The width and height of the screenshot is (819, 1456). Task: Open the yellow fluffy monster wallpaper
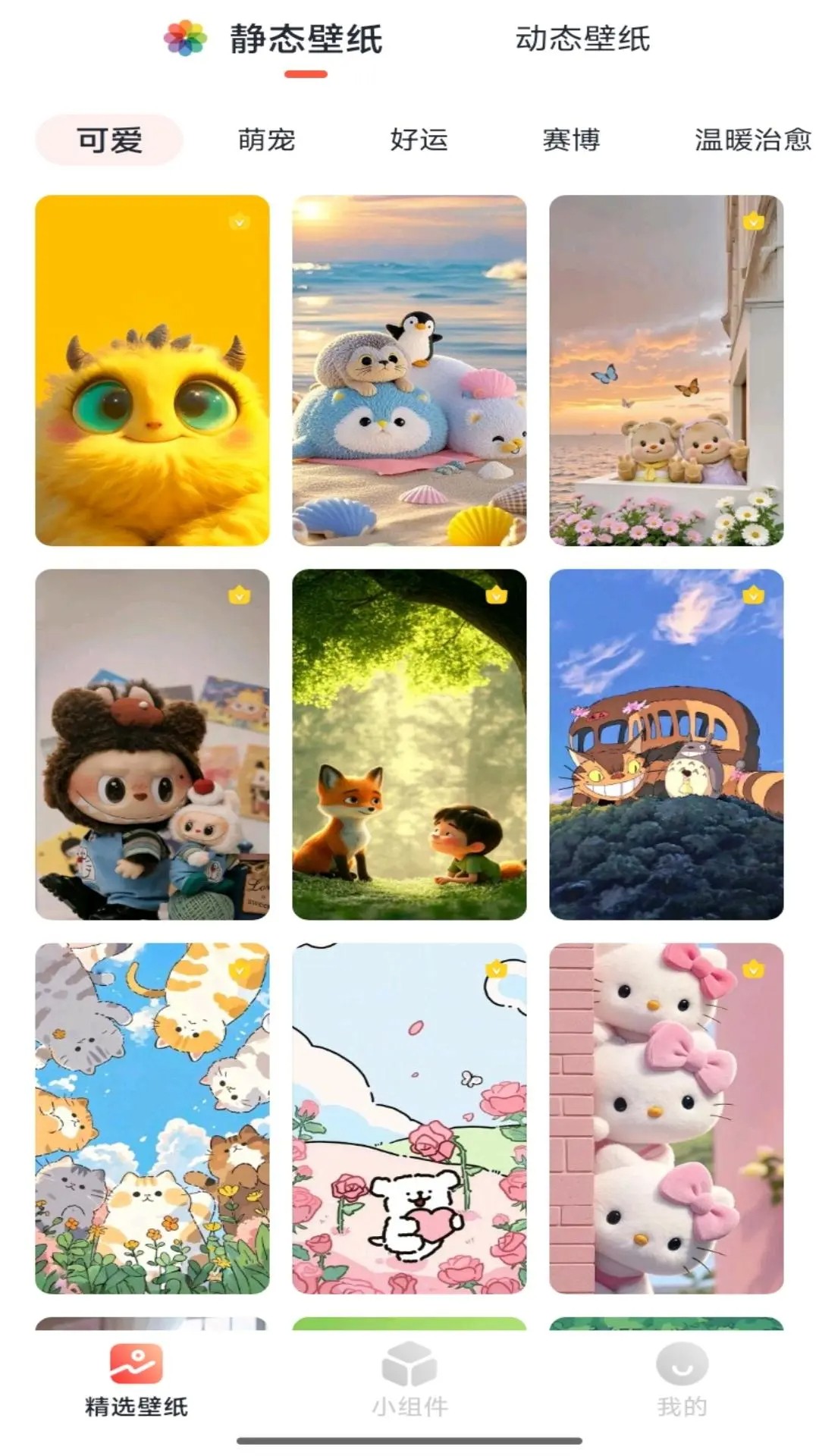click(152, 370)
